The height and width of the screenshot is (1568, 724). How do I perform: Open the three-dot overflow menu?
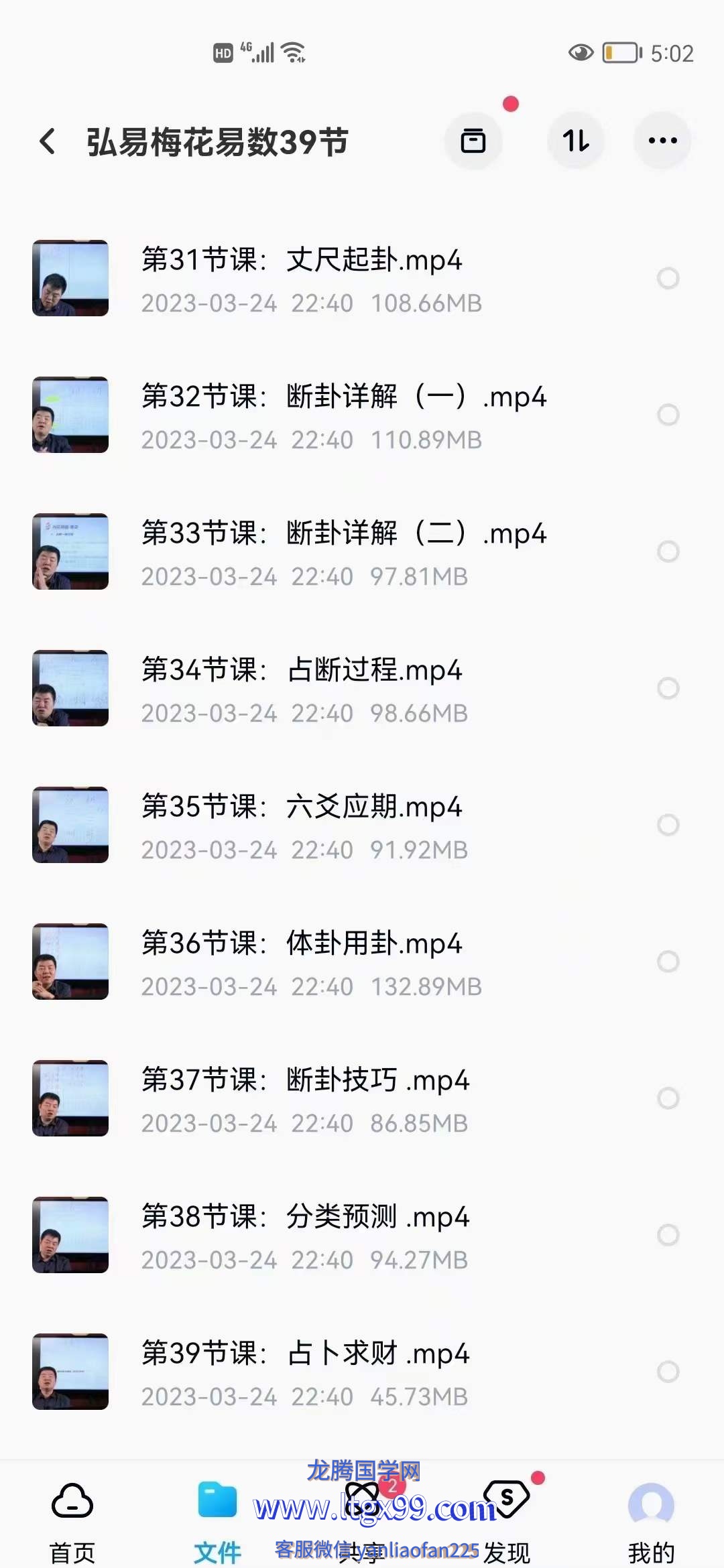tap(662, 141)
